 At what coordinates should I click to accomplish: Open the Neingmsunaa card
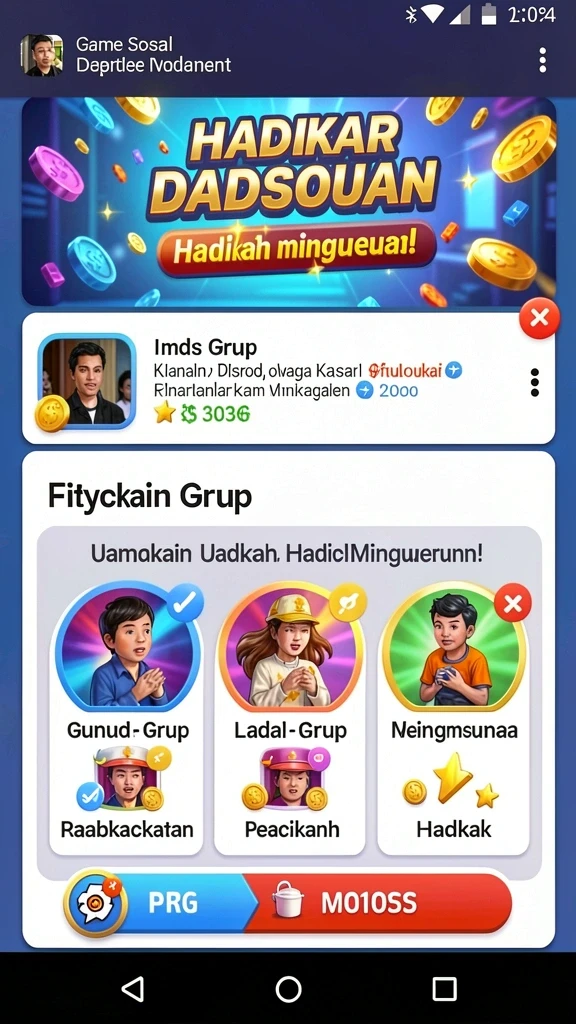(x=453, y=718)
